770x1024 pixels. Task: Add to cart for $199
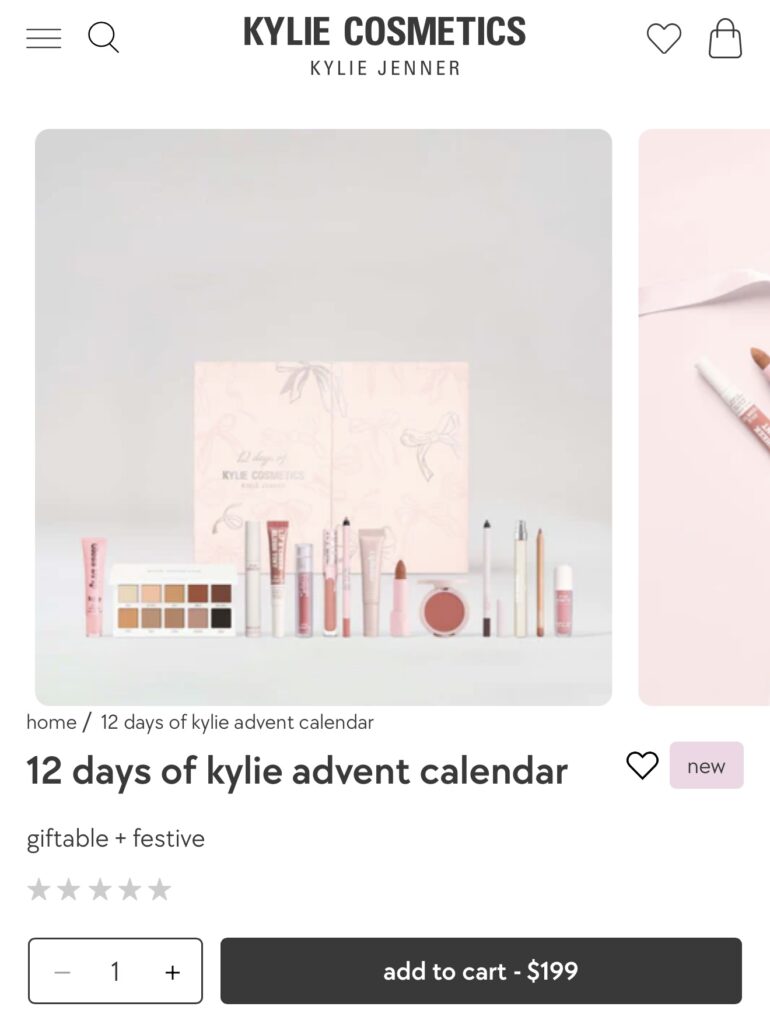point(481,971)
